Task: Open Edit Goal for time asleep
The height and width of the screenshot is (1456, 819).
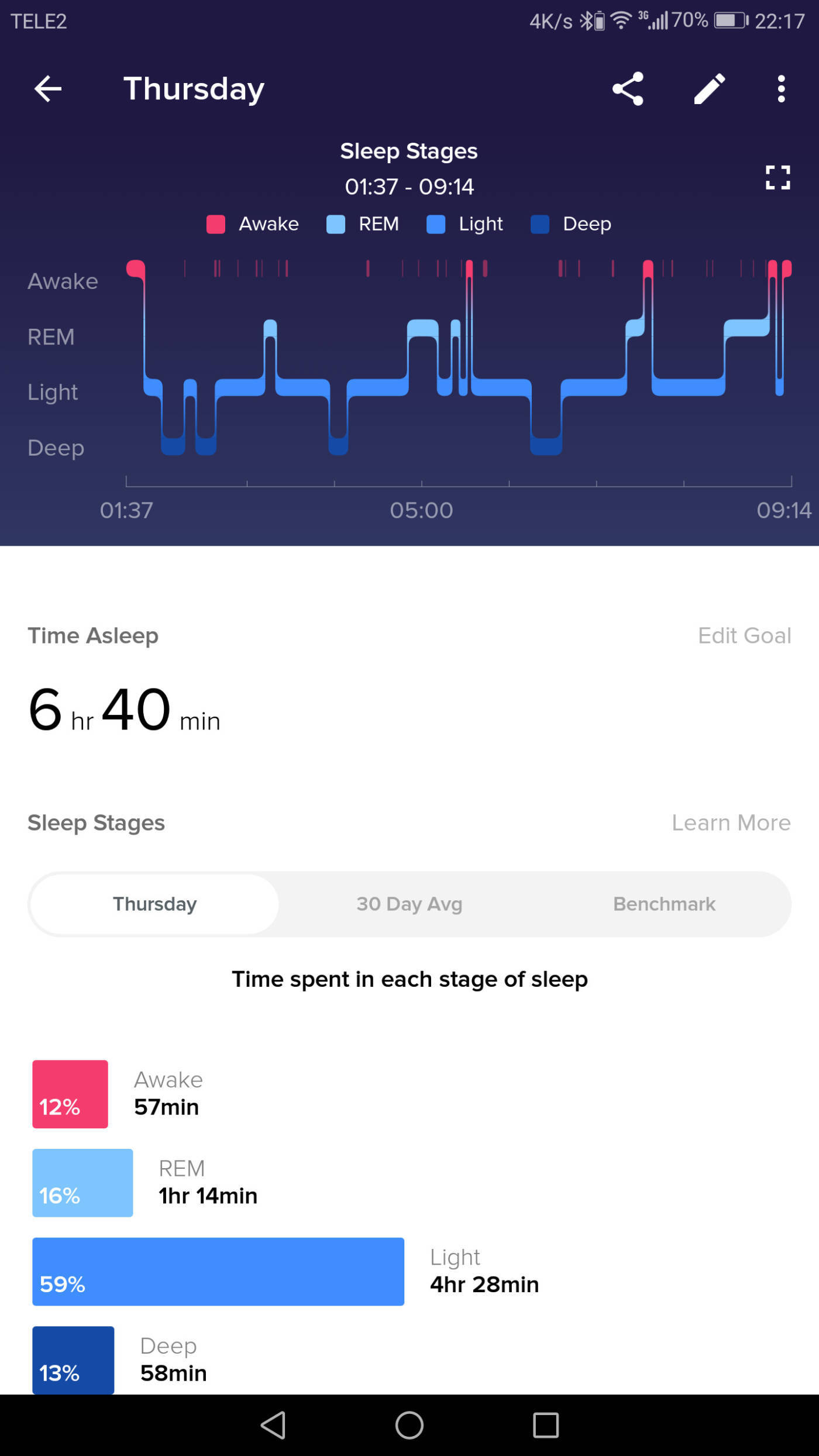Action: tap(744, 635)
